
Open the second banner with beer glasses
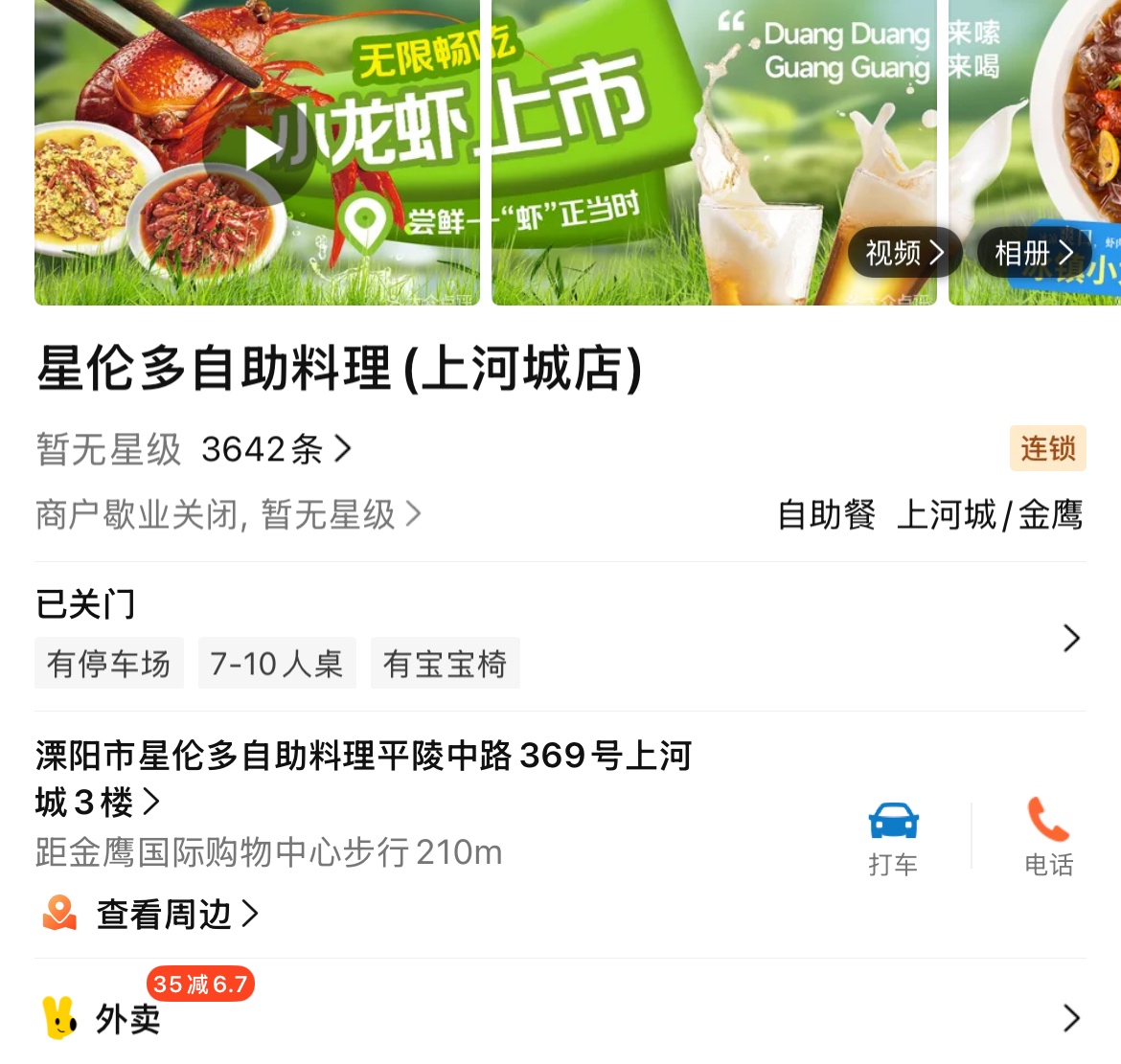pos(714,153)
